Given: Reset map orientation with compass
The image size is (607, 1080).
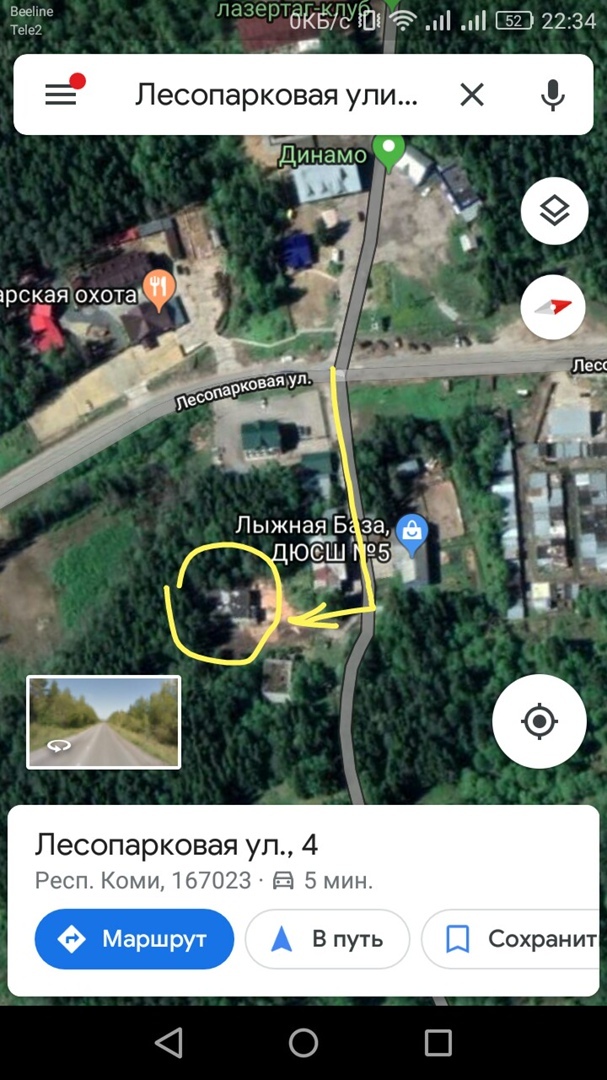Looking at the screenshot, I should (553, 308).
